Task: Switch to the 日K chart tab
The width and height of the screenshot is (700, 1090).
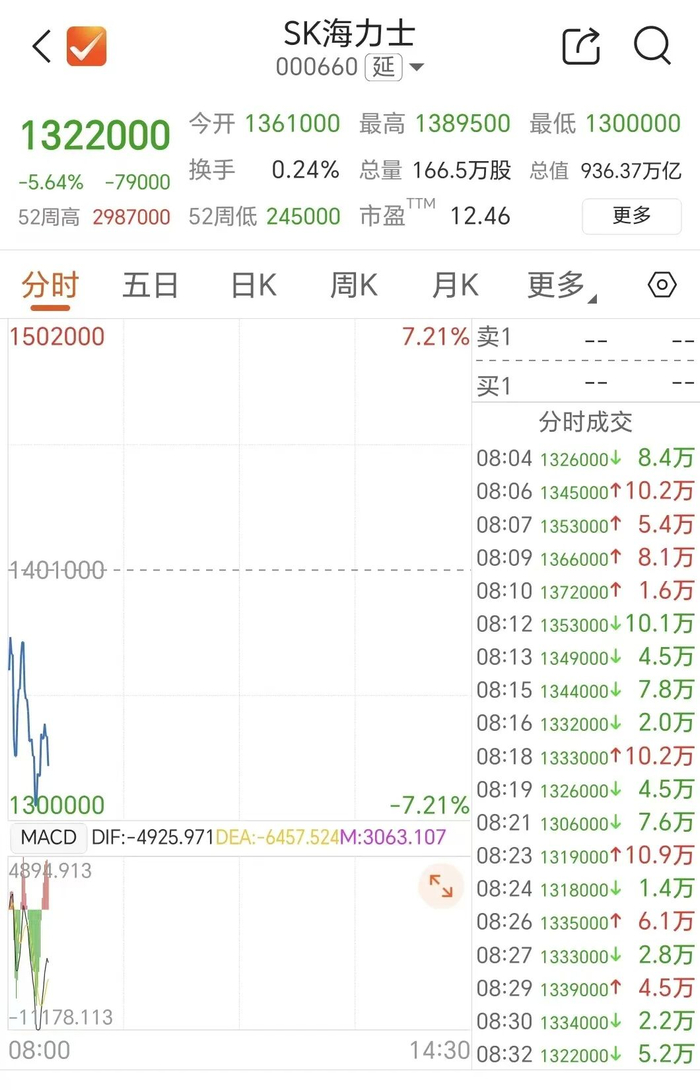Action: 254,286
